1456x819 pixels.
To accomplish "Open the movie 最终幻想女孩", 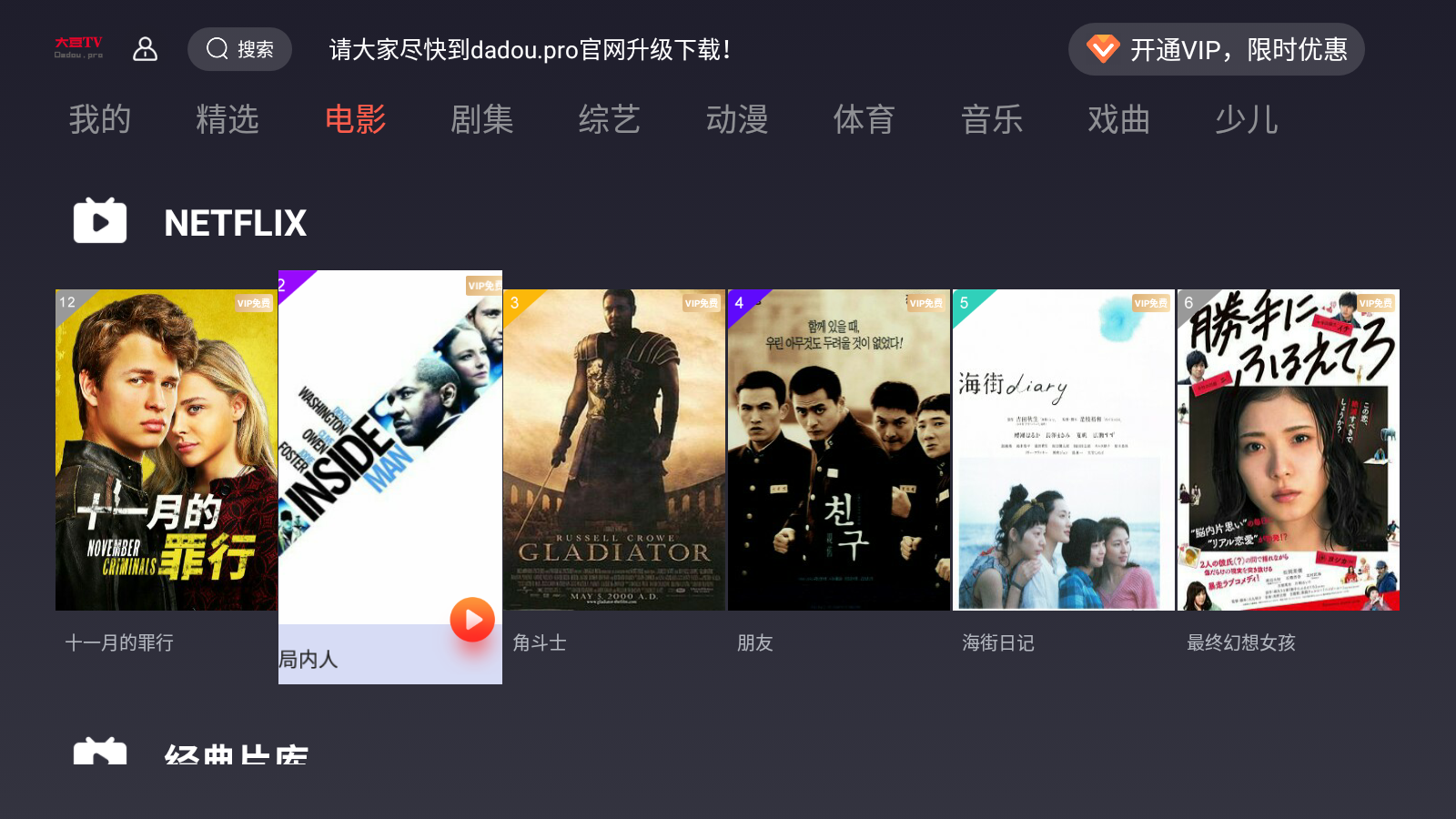I will [x=1289, y=450].
